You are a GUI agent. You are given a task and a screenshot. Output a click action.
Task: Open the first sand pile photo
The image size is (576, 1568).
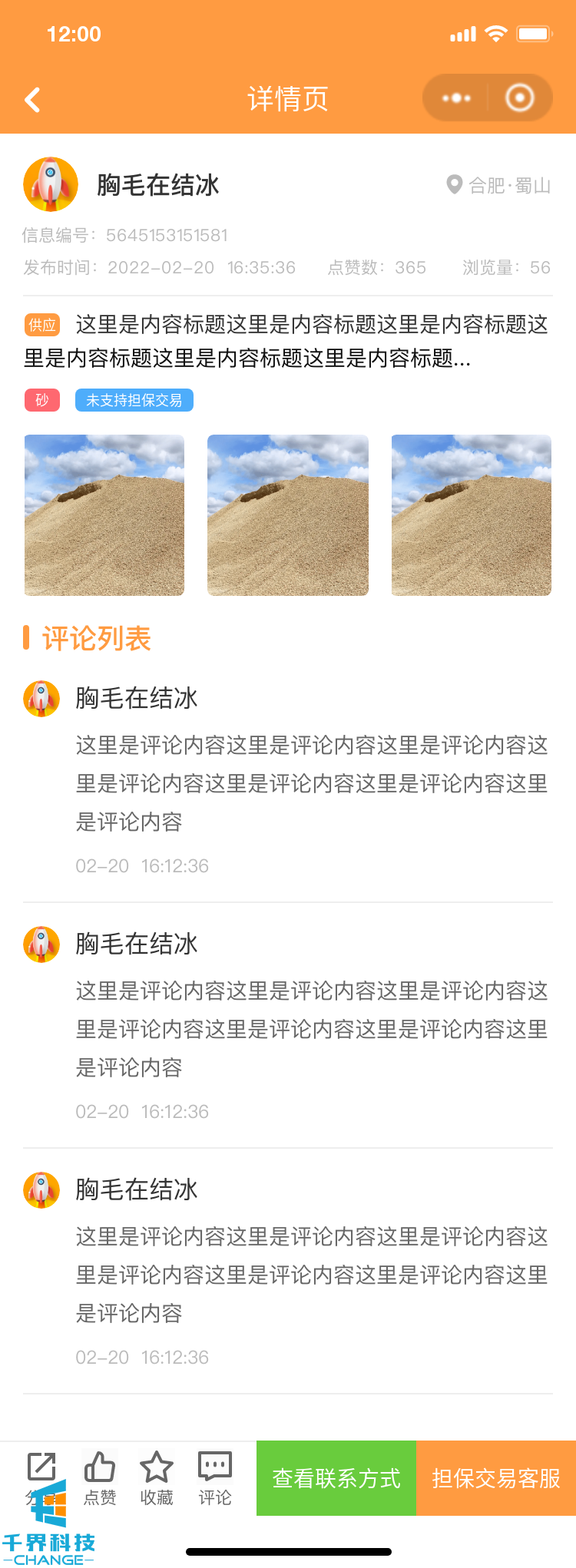tap(104, 515)
